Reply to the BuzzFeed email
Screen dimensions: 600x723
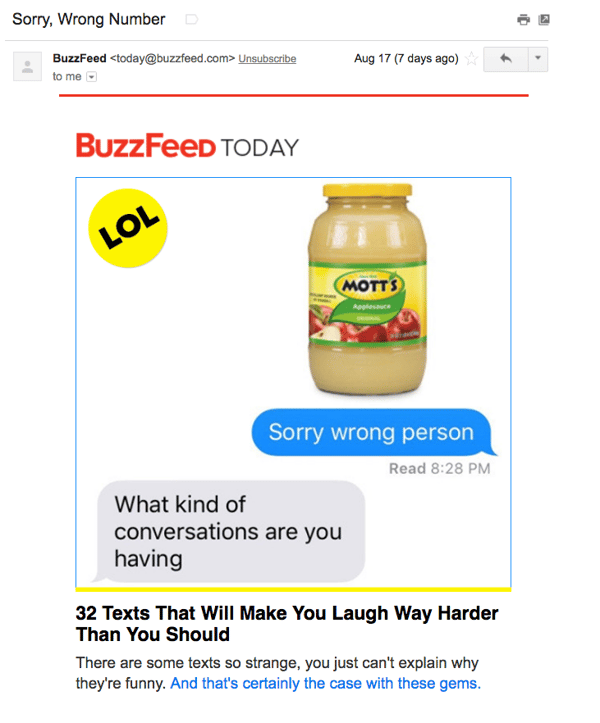coord(505,59)
